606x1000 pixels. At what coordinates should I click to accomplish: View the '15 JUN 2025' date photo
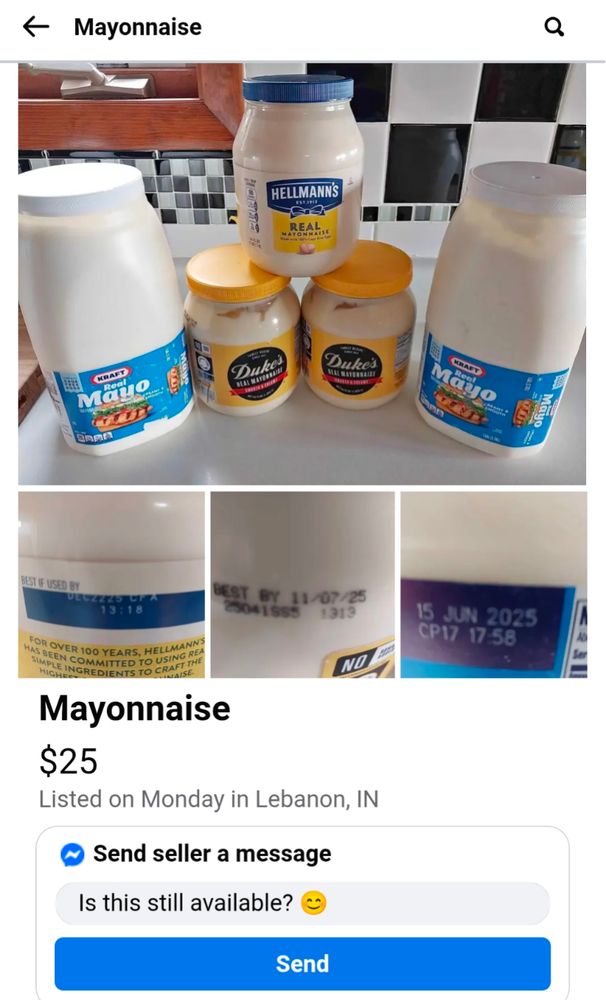tap(494, 584)
